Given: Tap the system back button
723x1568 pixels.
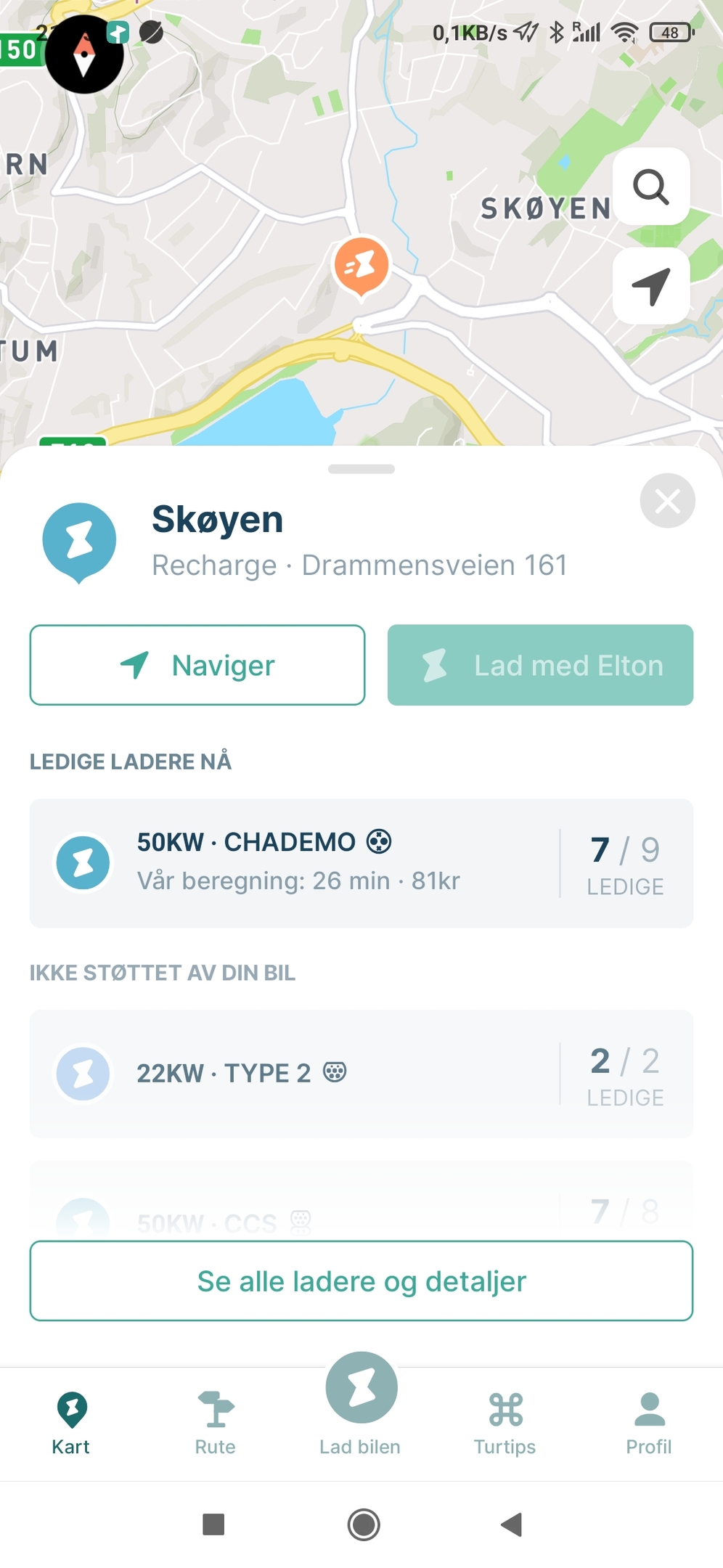Looking at the screenshot, I should (512, 1524).
